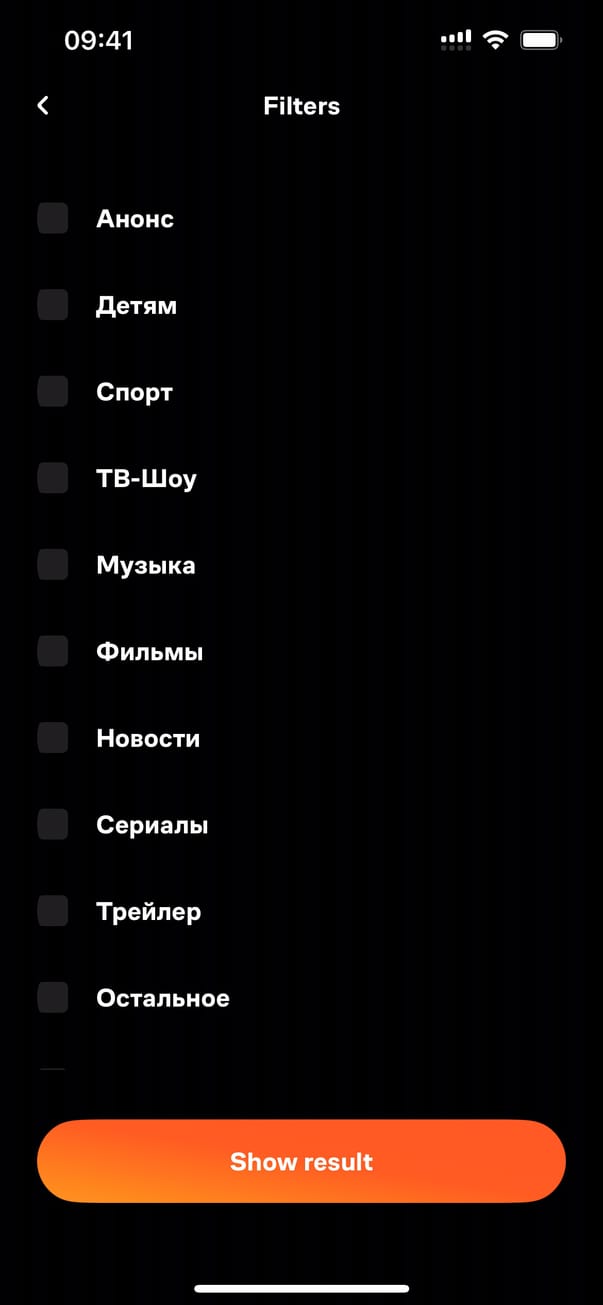Tick the ТВ-Шоу checkbox
603x1305 pixels.
[x=53, y=478]
